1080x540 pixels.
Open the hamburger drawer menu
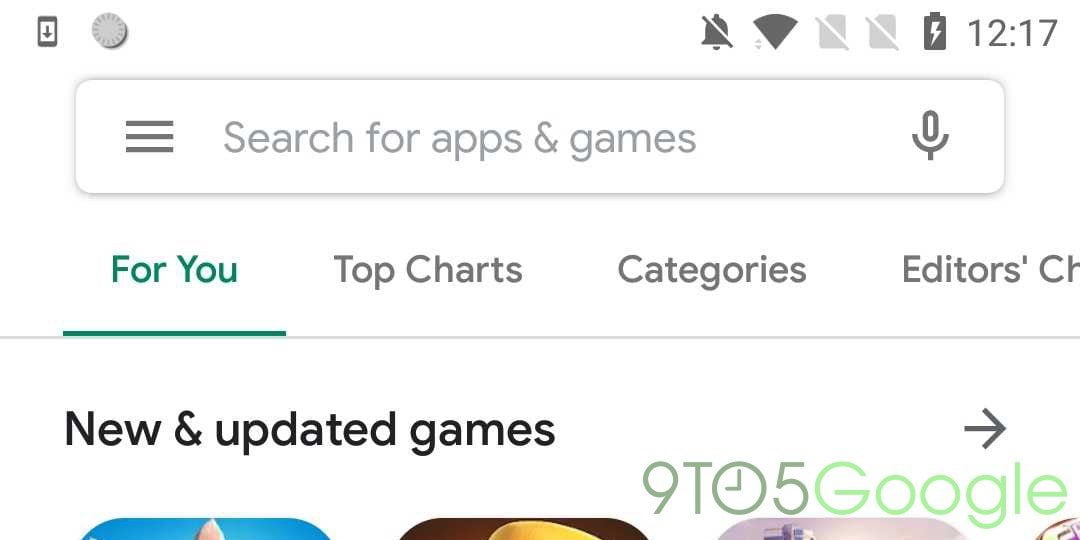coord(150,137)
